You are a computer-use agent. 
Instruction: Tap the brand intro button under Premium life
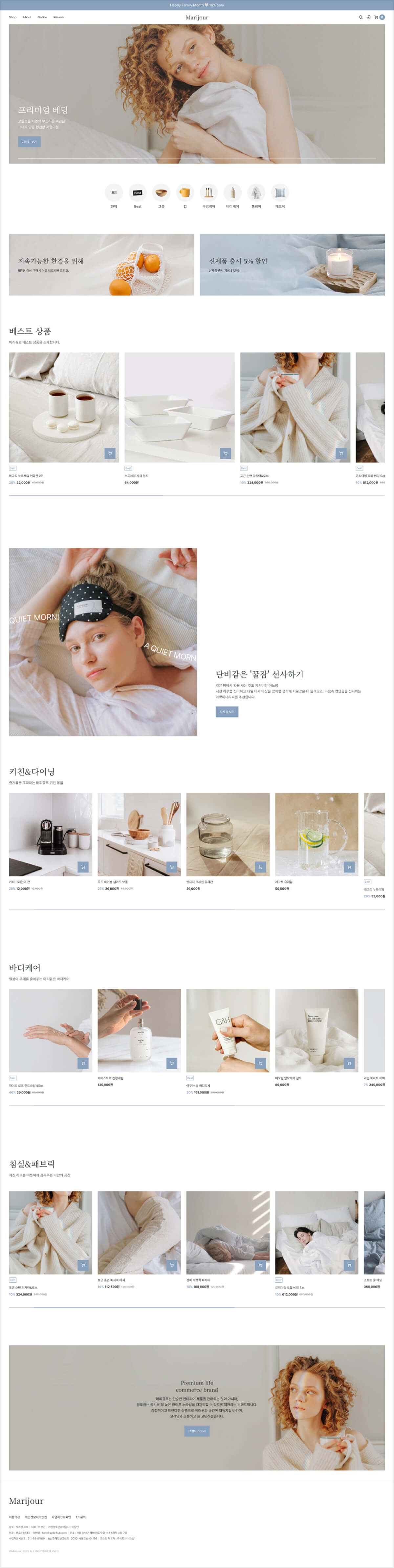pos(197,1431)
